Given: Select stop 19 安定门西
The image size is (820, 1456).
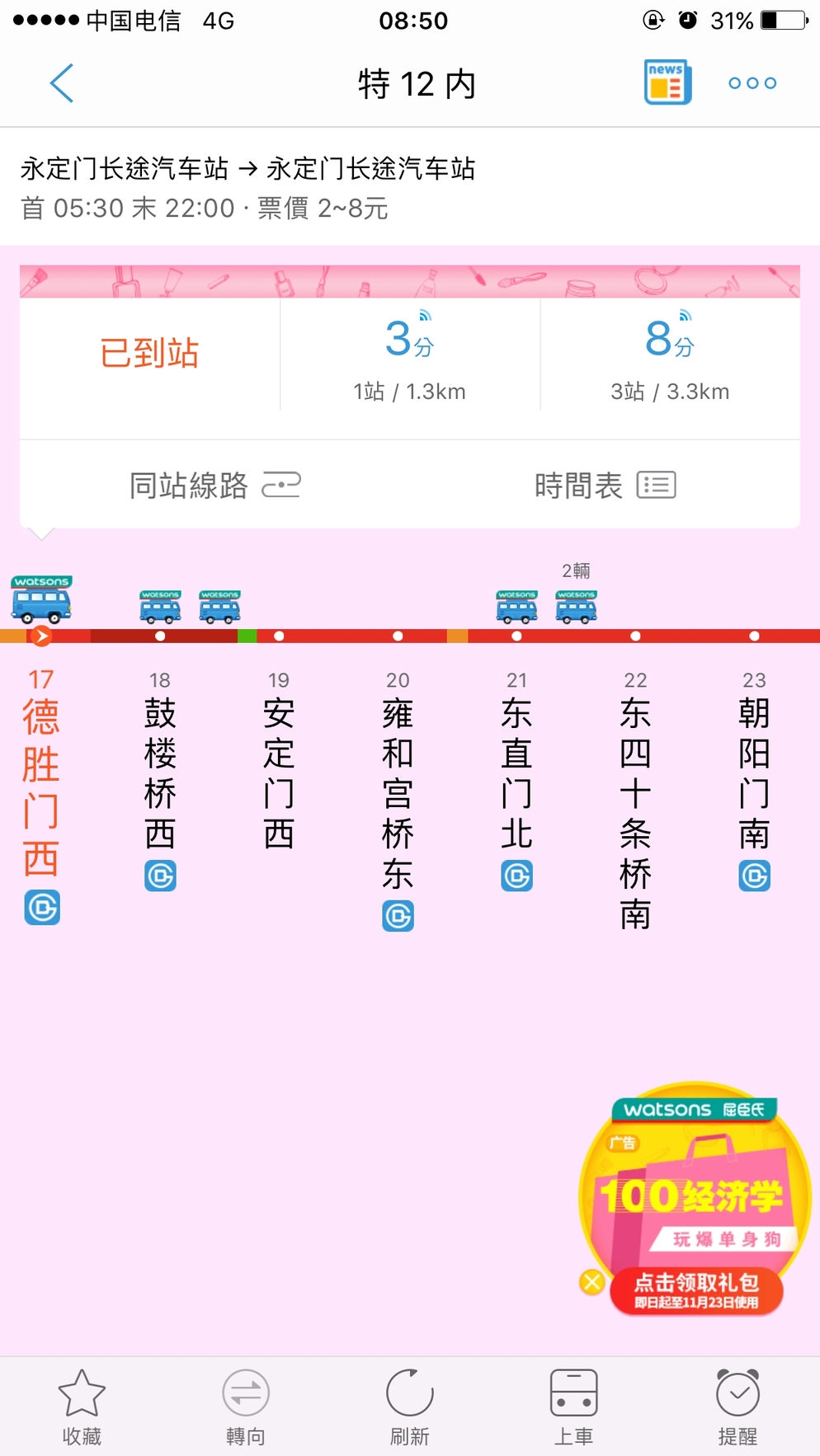Looking at the screenshot, I should point(279,772).
